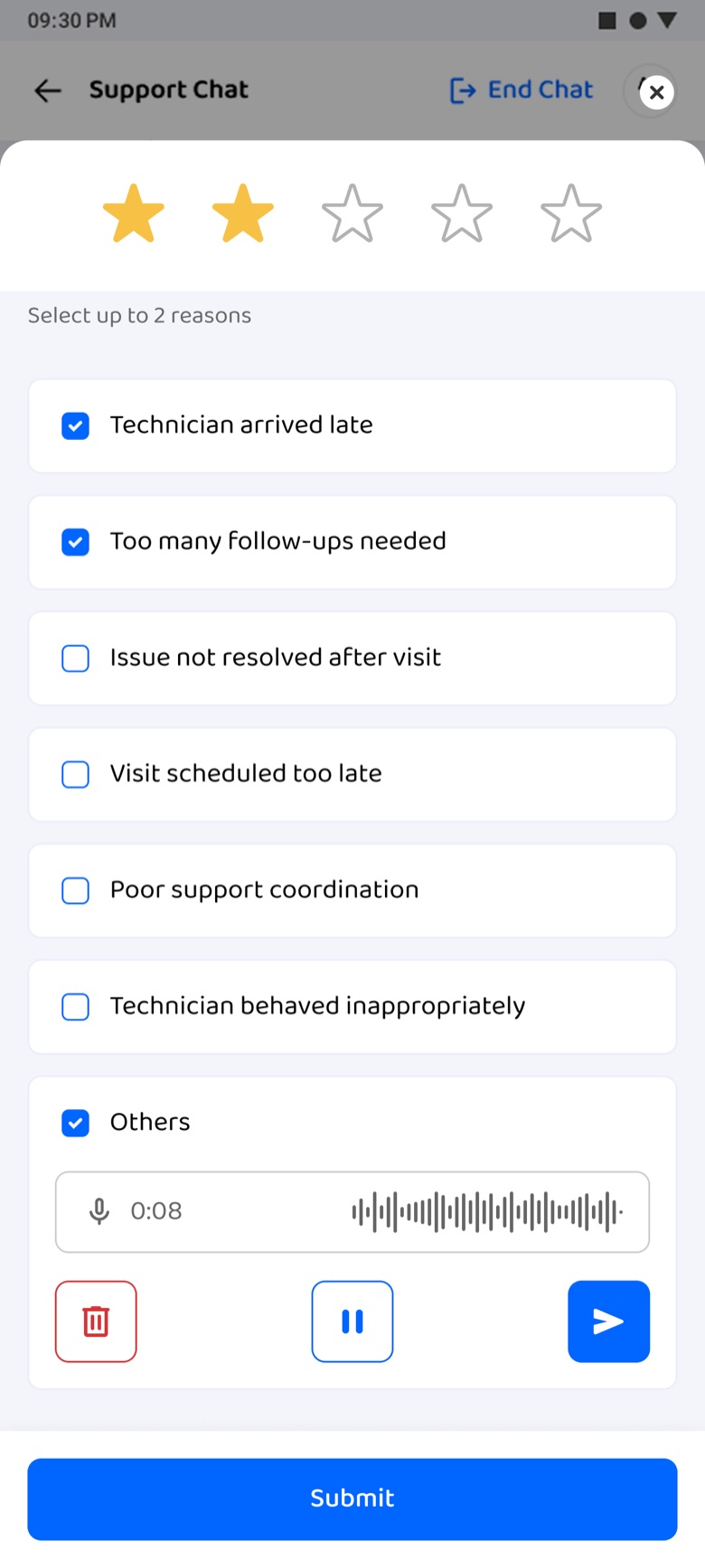Send the recorded voice note
Viewport: 705px width, 1568px height.
tap(609, 1321)
